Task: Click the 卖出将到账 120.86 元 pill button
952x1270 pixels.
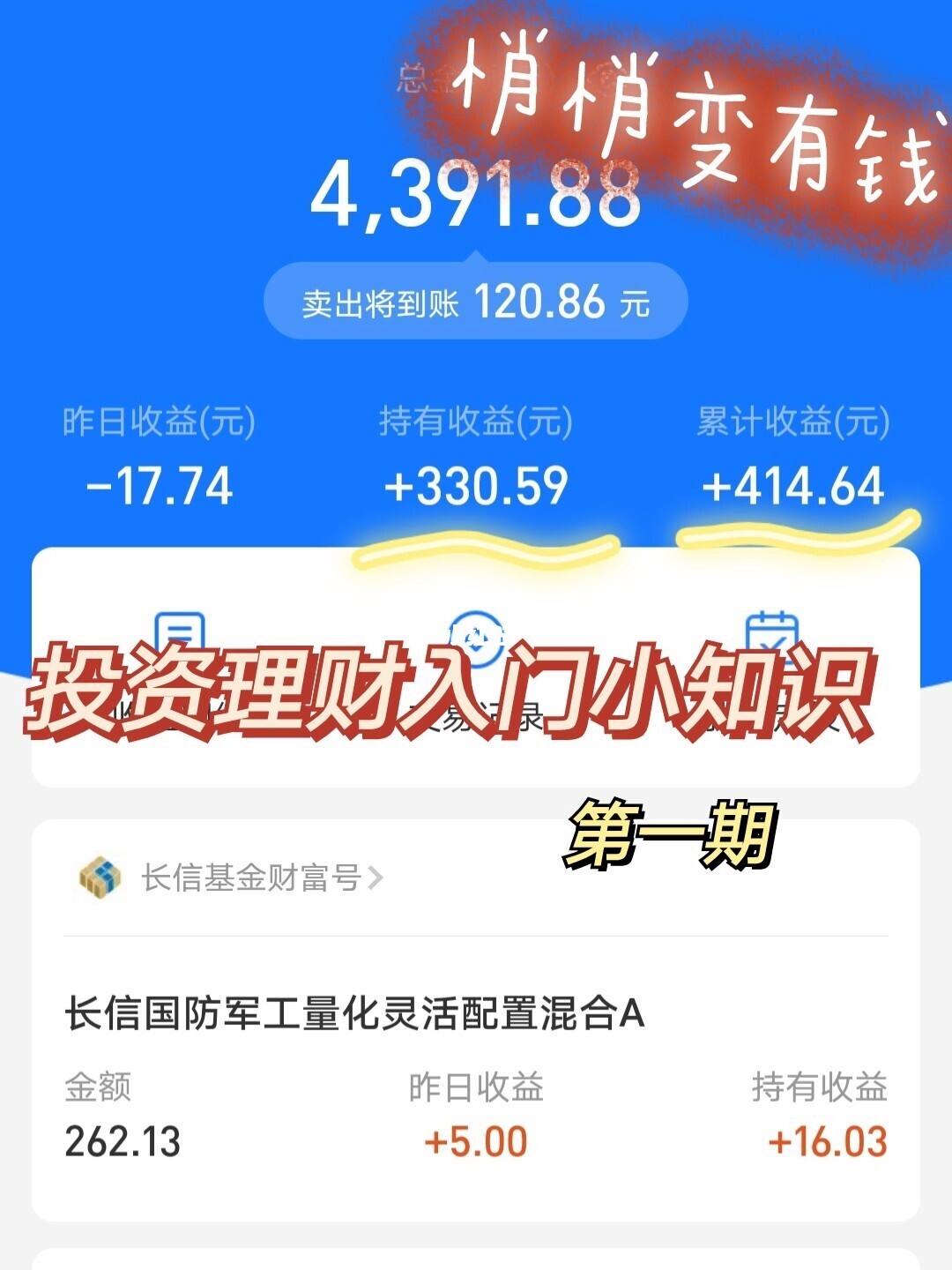Action: (x=476, y=300)
